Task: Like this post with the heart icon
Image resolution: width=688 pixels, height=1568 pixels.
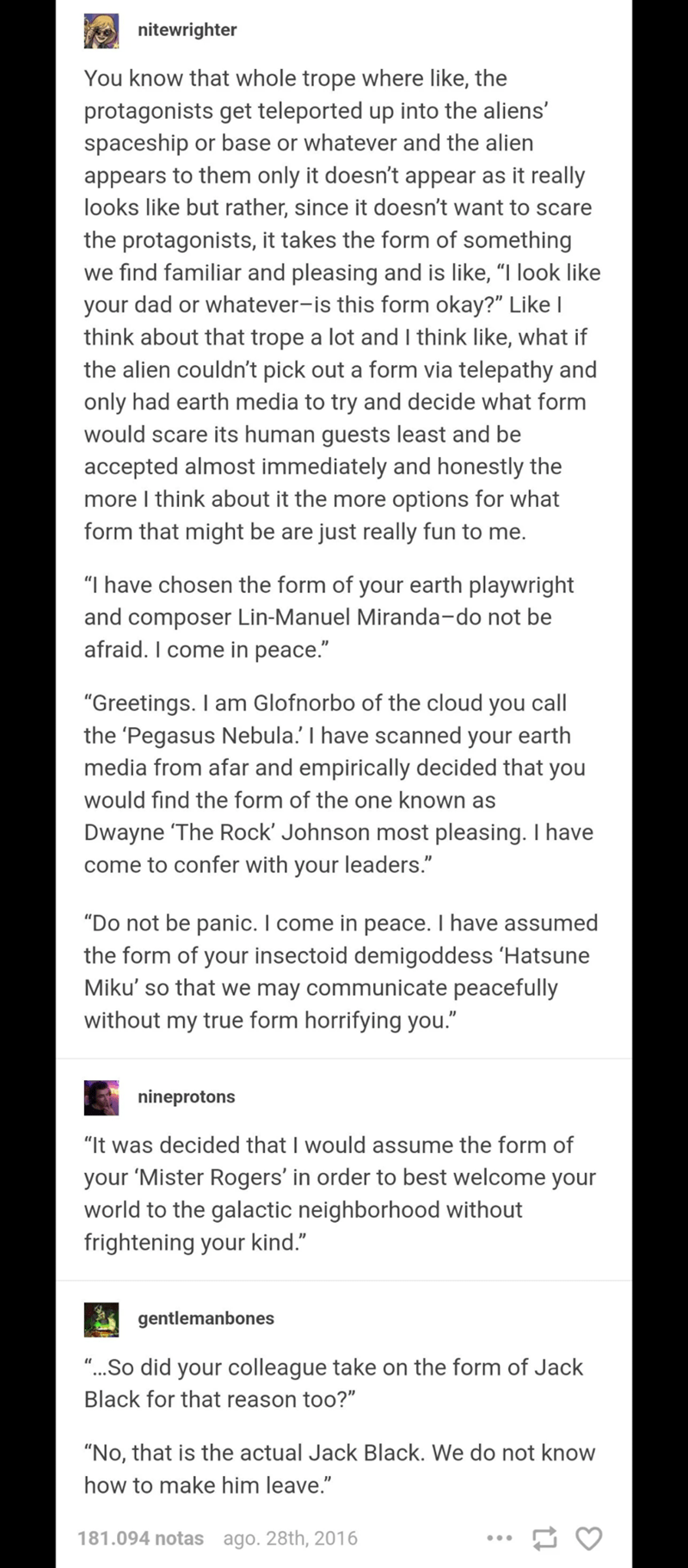Action: tap(588, 1538)
